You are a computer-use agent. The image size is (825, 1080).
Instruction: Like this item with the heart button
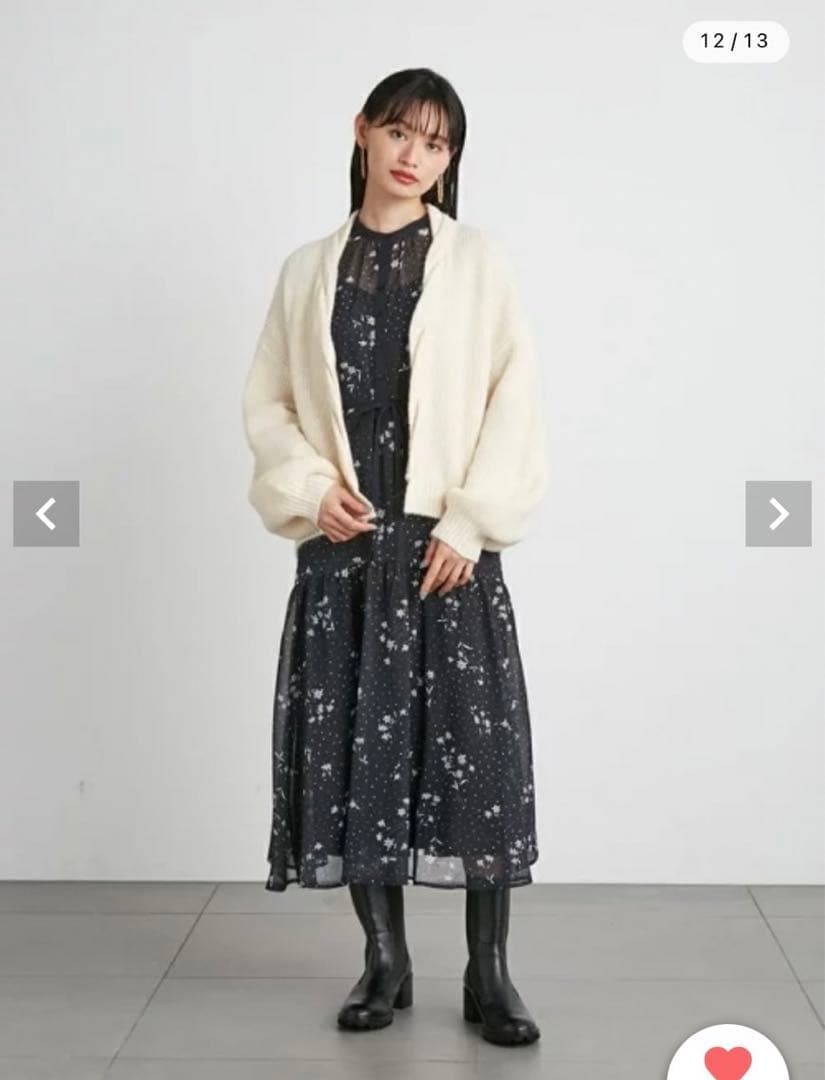728,1061
